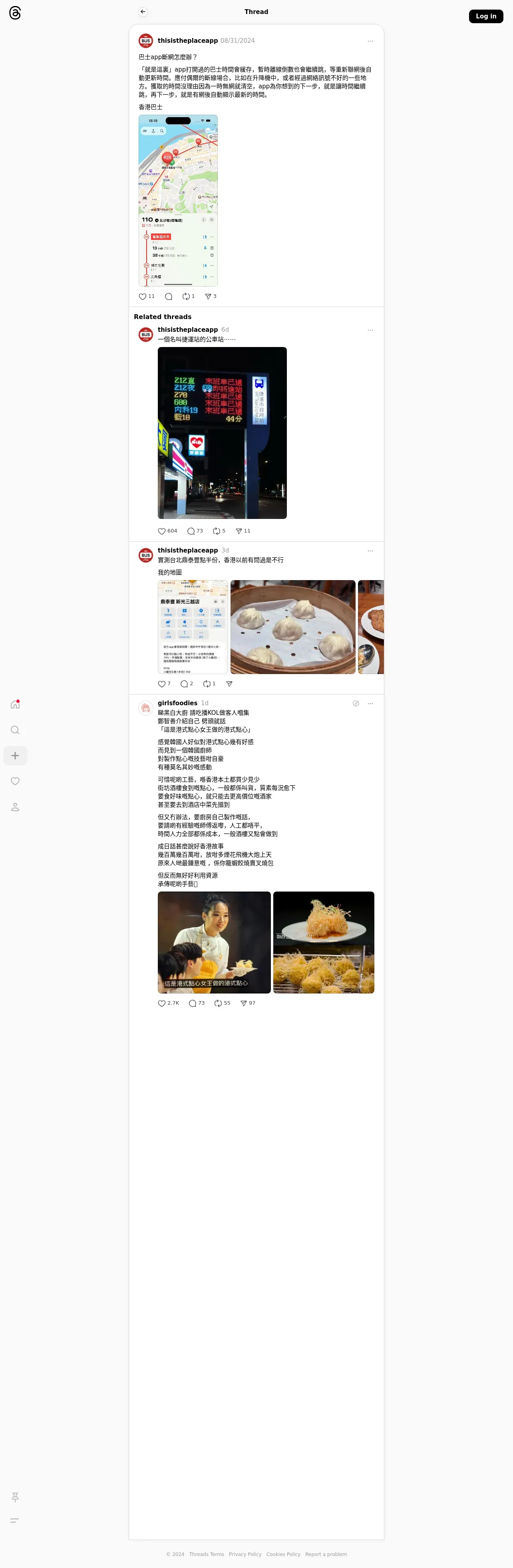Open the Privacy Policy link

(x=245, y=1554)
